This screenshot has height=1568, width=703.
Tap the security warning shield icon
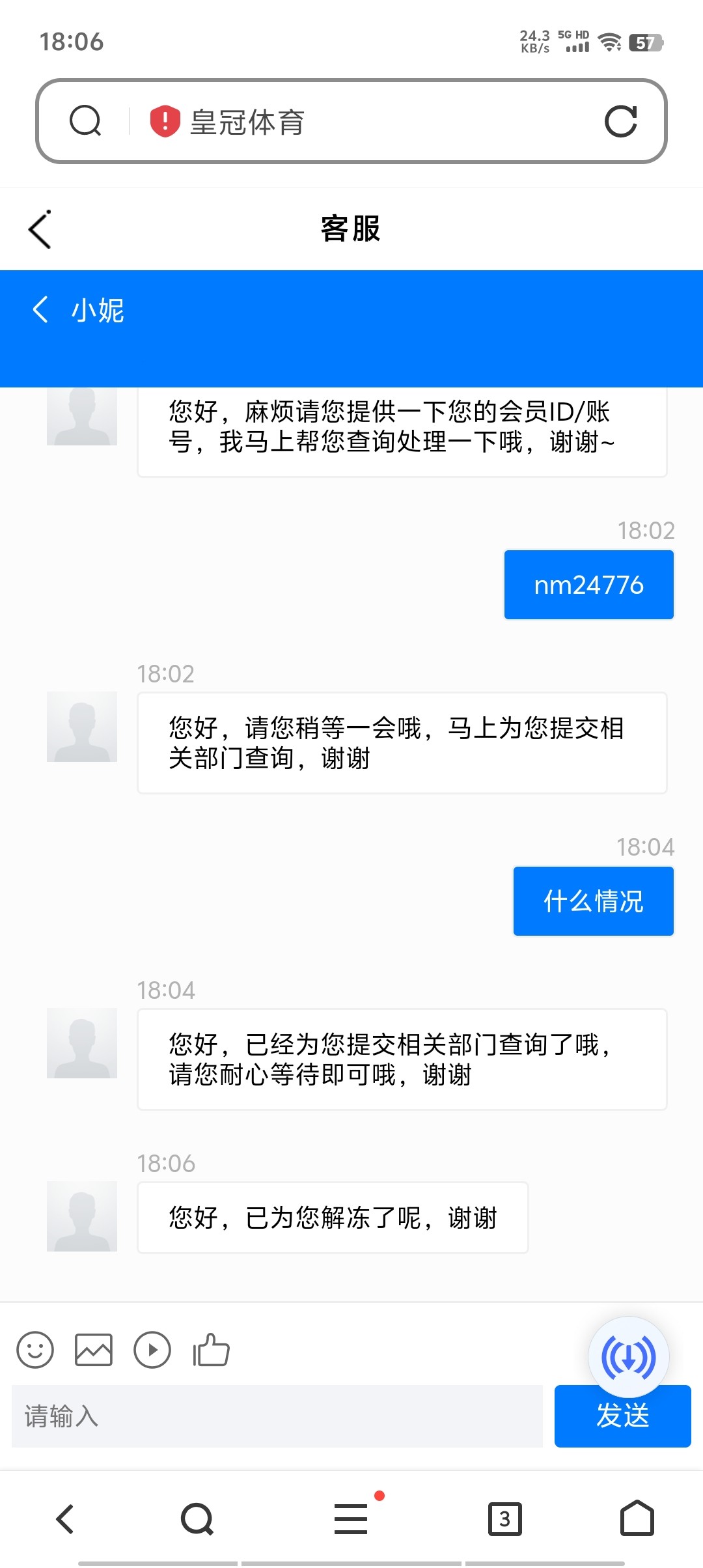(x=165, y=122)
